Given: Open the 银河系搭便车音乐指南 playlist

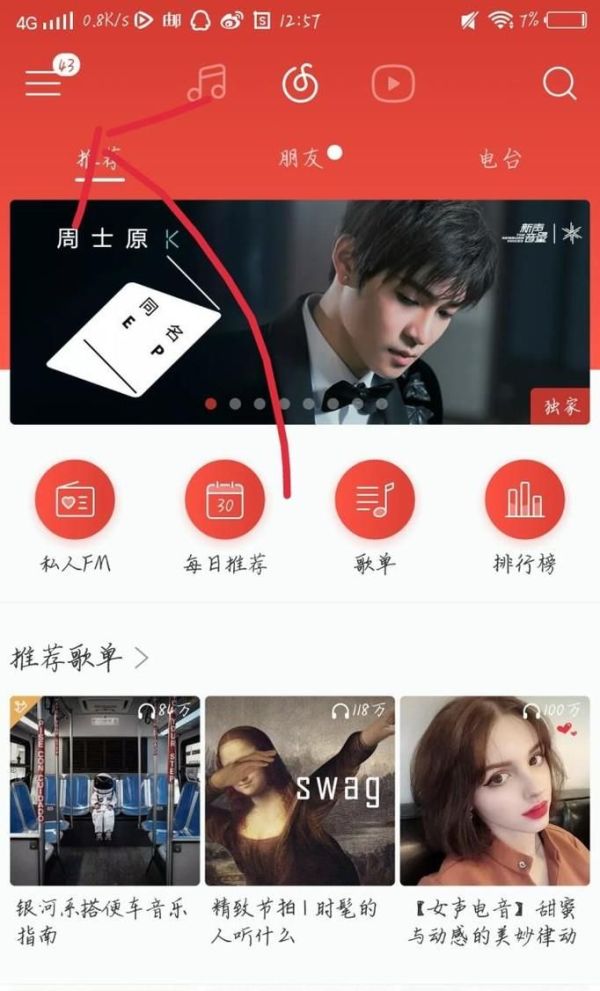Looking at the screenshot, I should click(105, 790).
